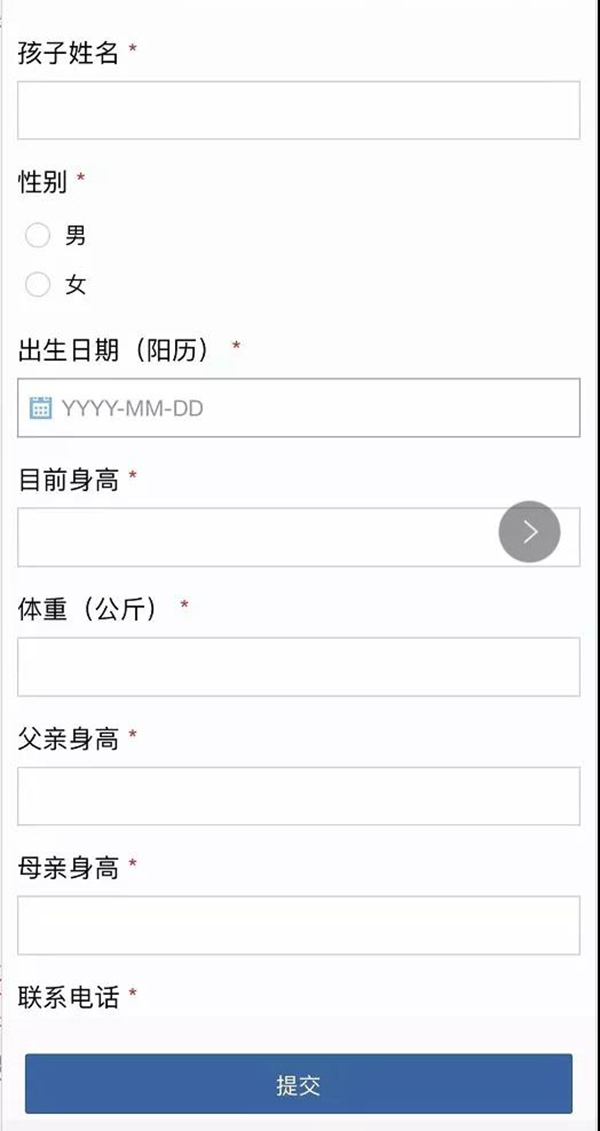The height and width of the screenshot is (1131, 600).
Task: Tap the gray floating arrow button
Action: coord(529,532)
